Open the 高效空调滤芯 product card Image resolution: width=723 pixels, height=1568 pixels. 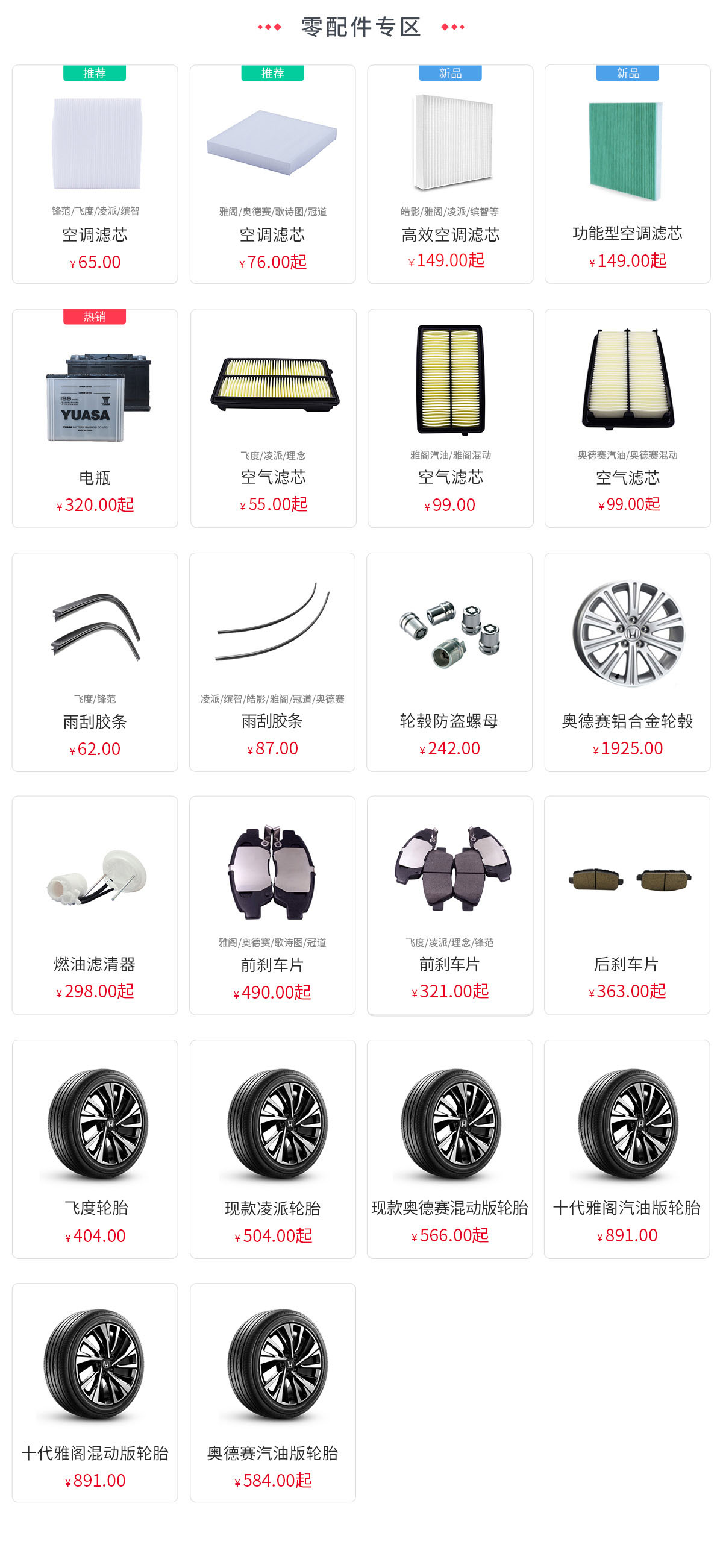[x=449, y=174]
